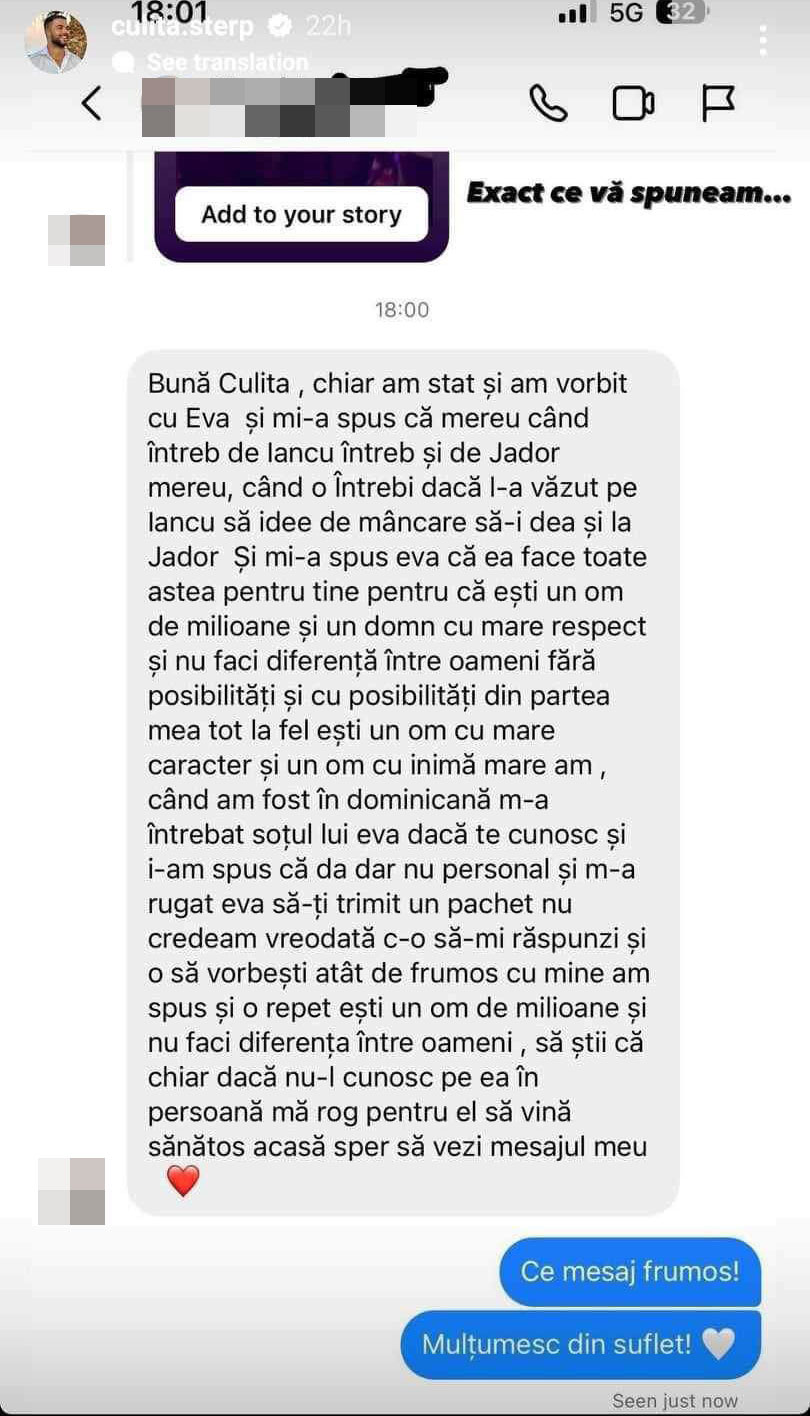Screen dimensions: 810x1416
Task: Tap See translation on the story
Action: pos(226,62)
